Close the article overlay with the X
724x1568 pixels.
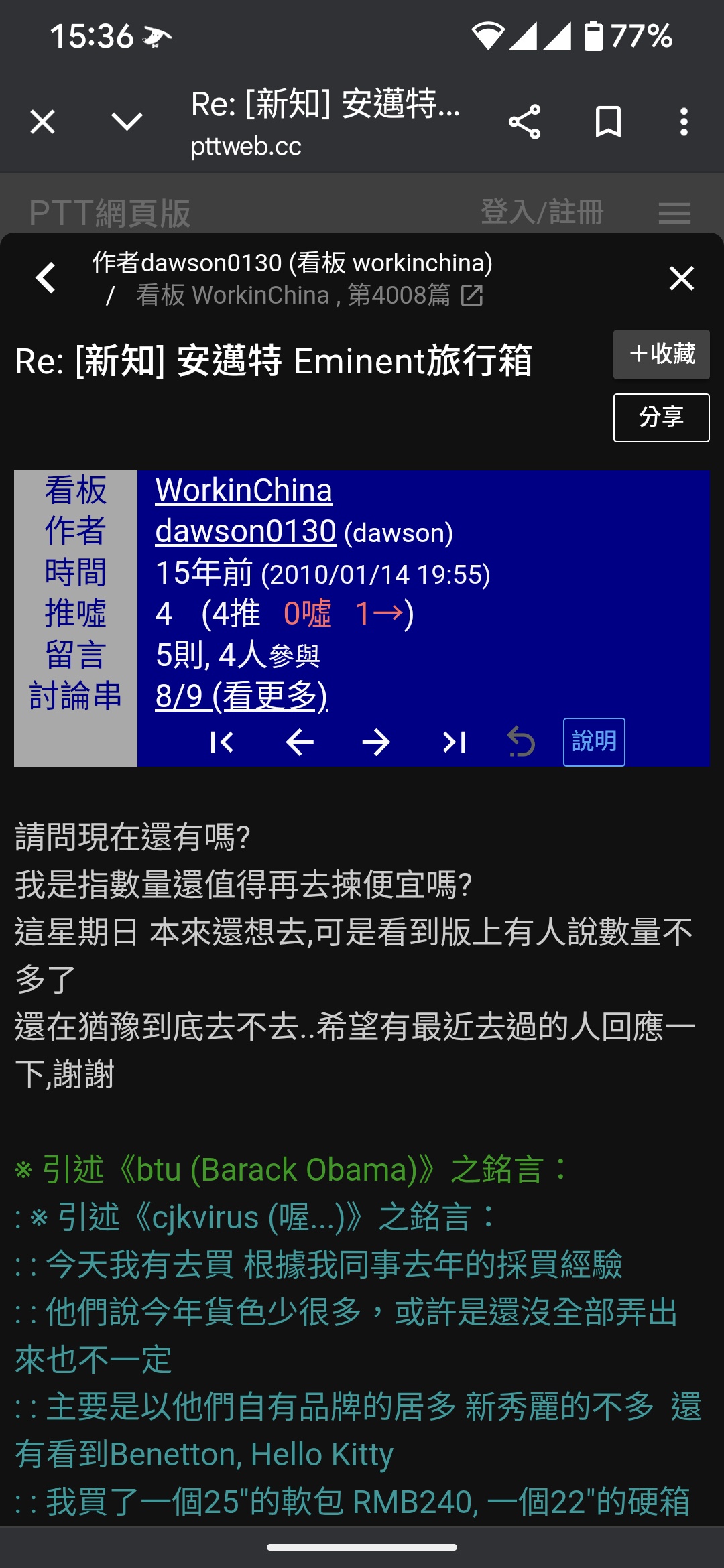click(x=681, y=278)
